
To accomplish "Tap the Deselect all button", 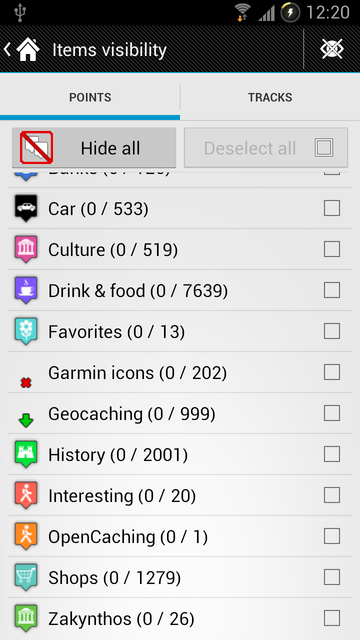I will pyautogui.click(x=266, y=148).
